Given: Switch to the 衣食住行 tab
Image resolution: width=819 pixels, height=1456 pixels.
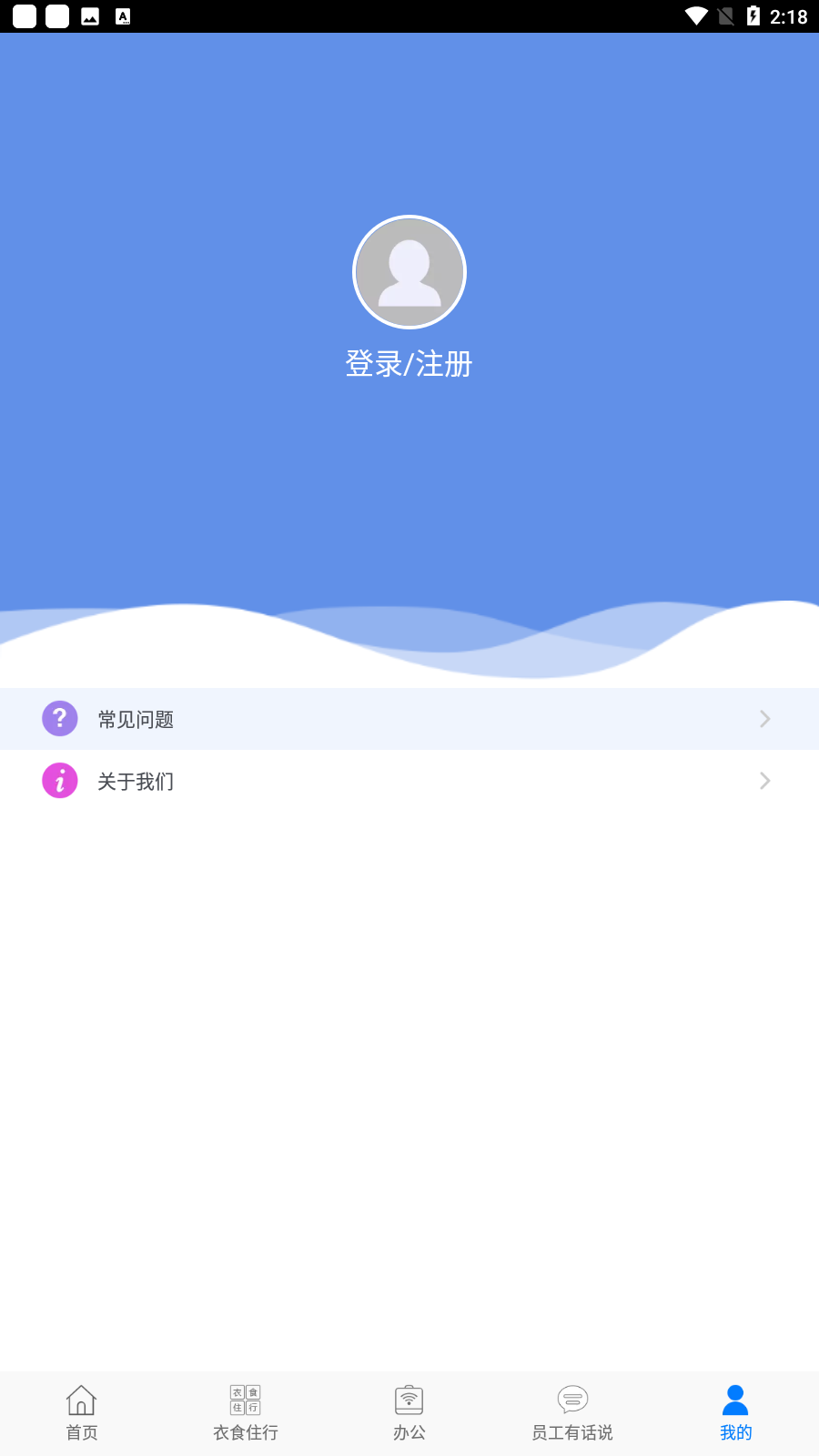Looking at the screenshot, I should point(246,1413).
